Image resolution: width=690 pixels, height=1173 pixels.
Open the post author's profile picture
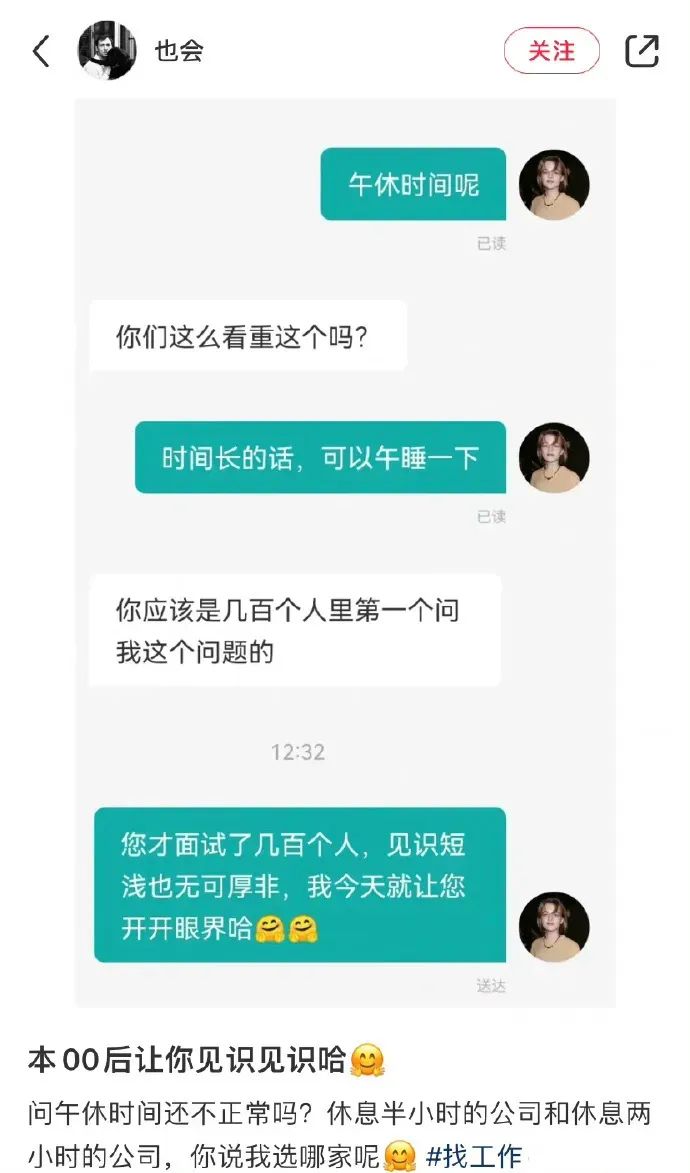pos(107,51)
